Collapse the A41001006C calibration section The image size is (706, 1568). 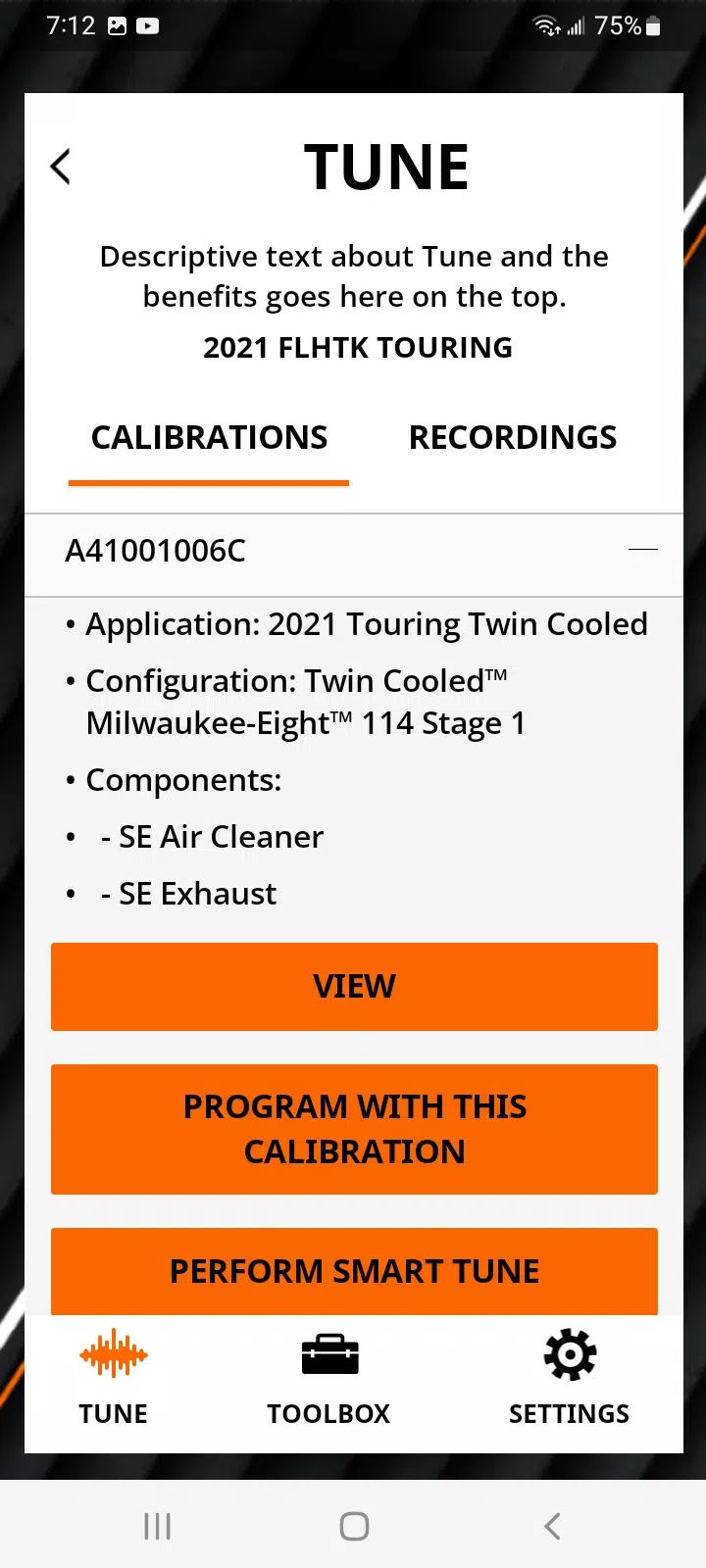[x=642, y=551]
